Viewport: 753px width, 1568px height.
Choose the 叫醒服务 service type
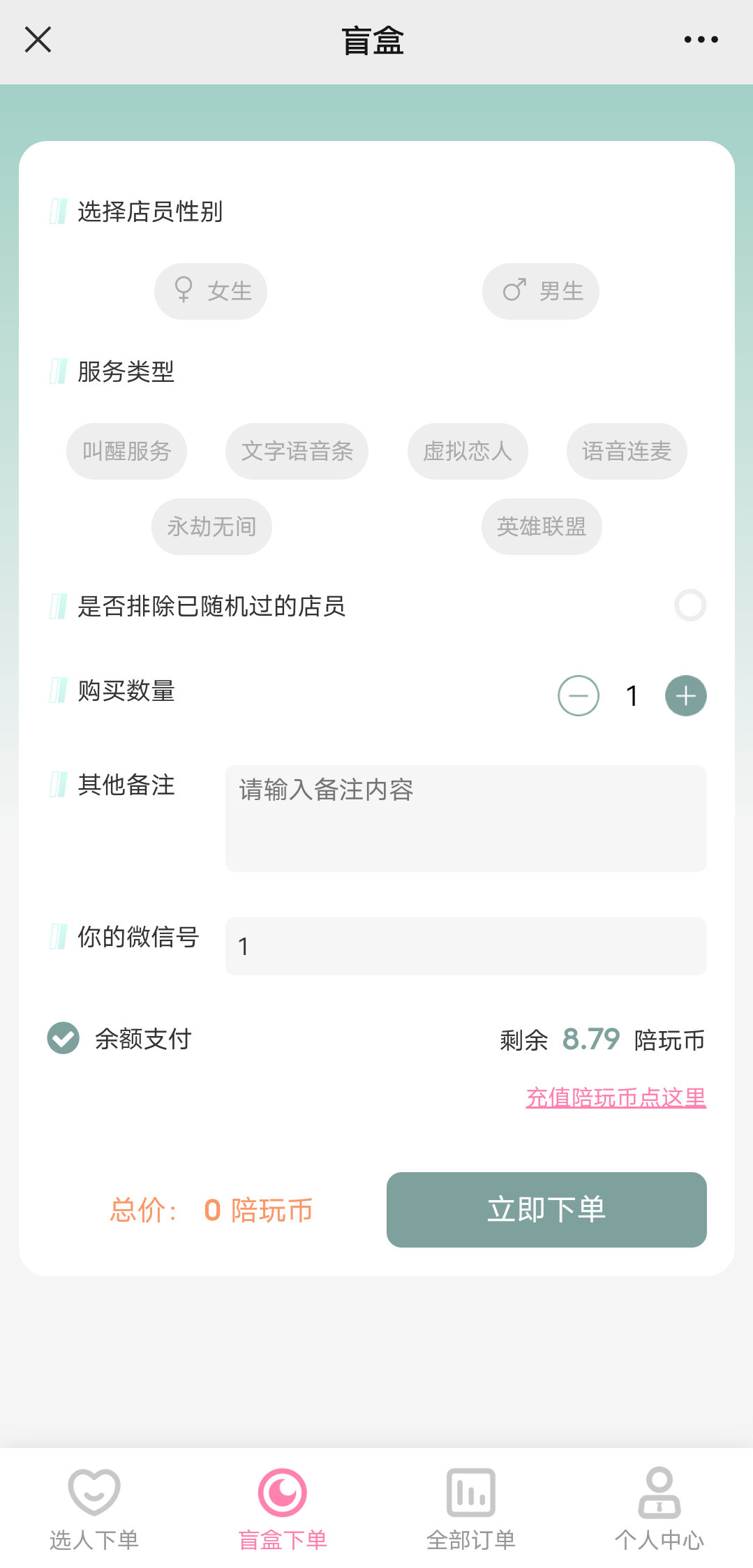[126, 451]
